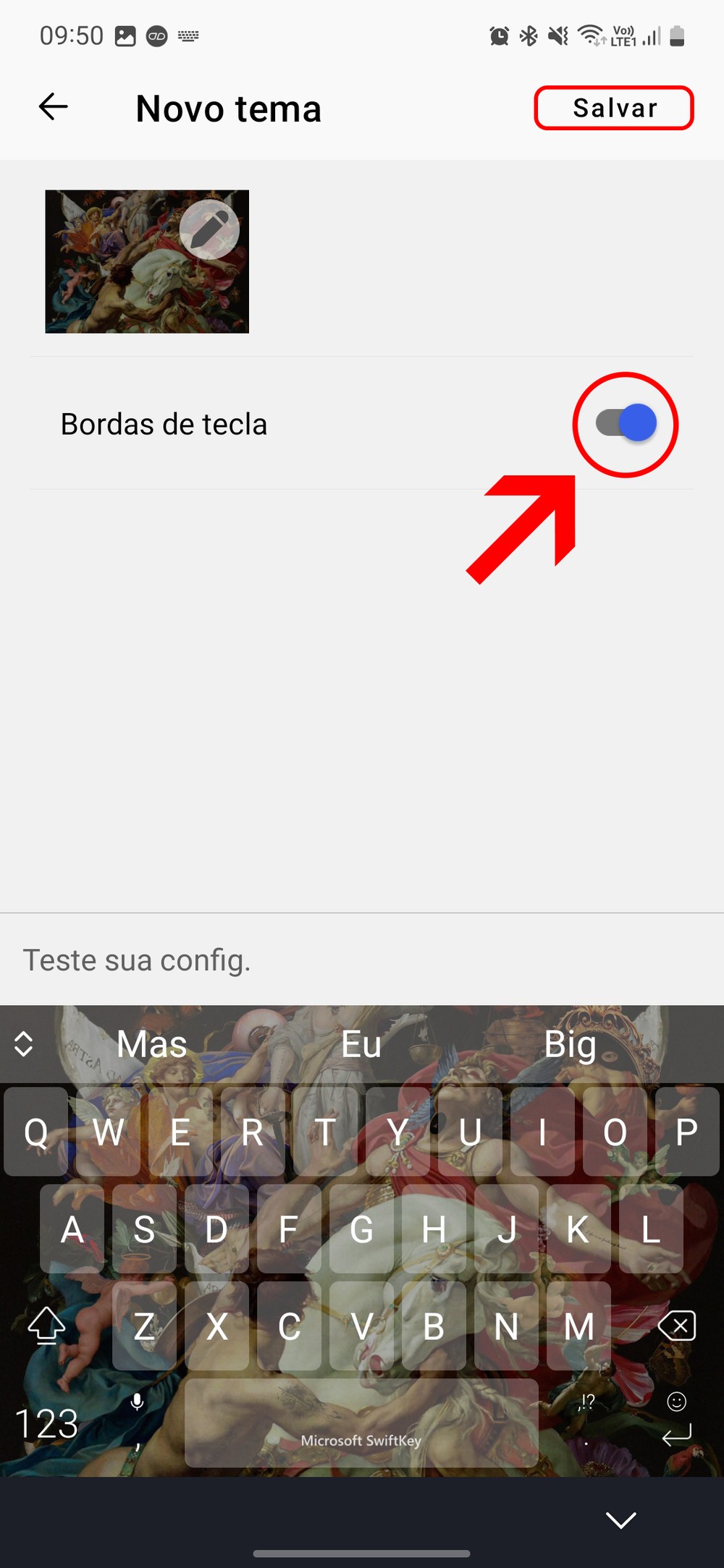Switch to the 123 number layout
This screenshot has width=724, height=1568.
46,1423
